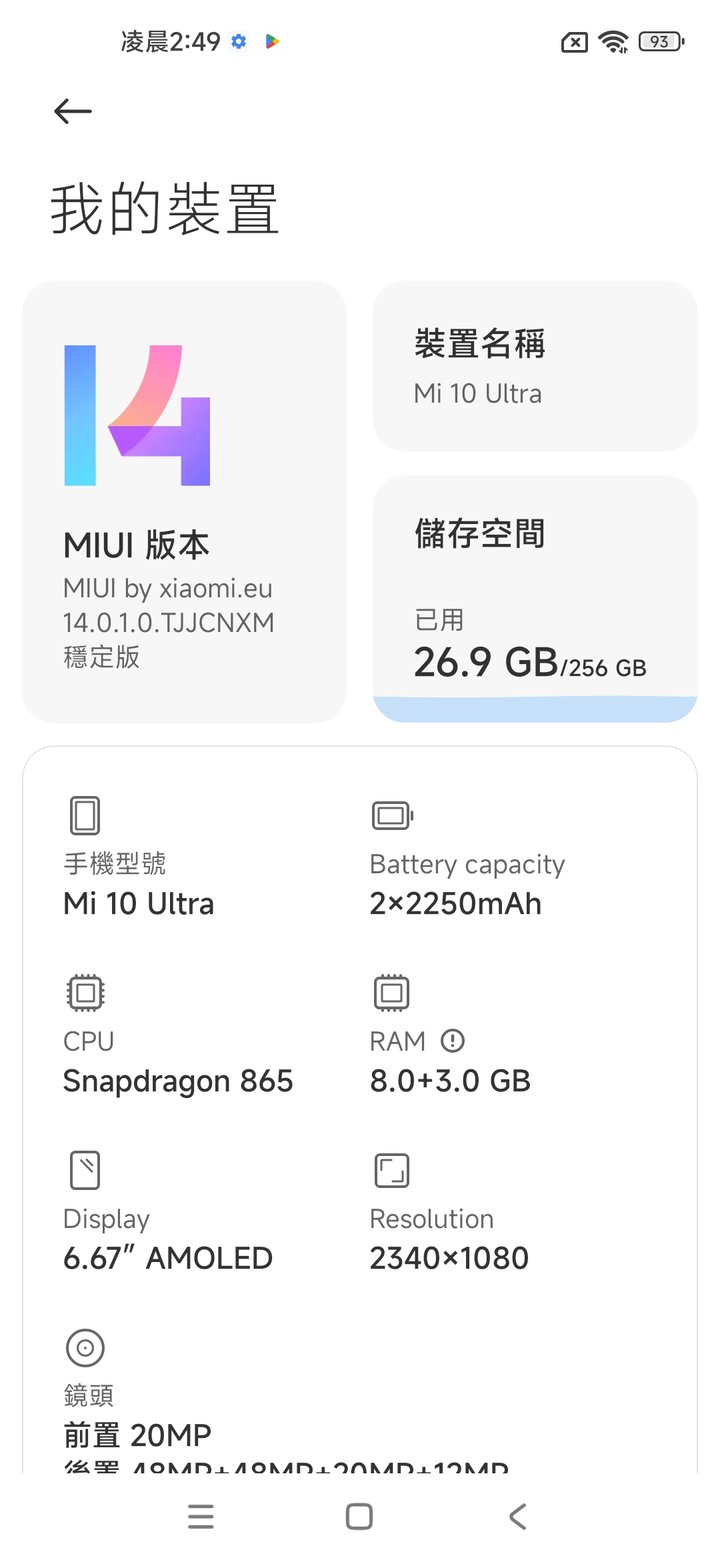Go to home screen via navigation bar

[x=359, y=1517]
